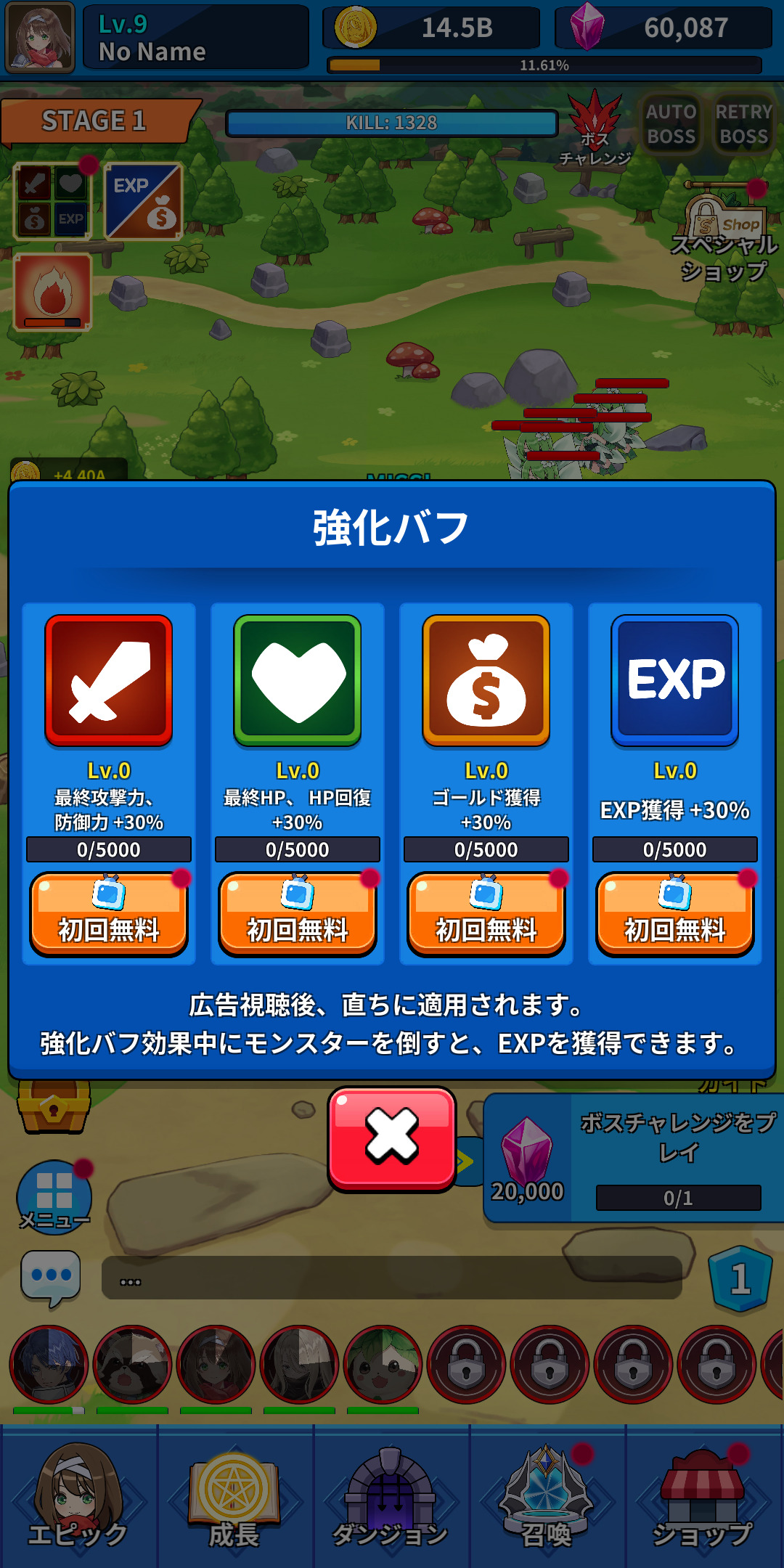Tap 初回無料 under the attack buff
784x1568 pixels.
109,915
